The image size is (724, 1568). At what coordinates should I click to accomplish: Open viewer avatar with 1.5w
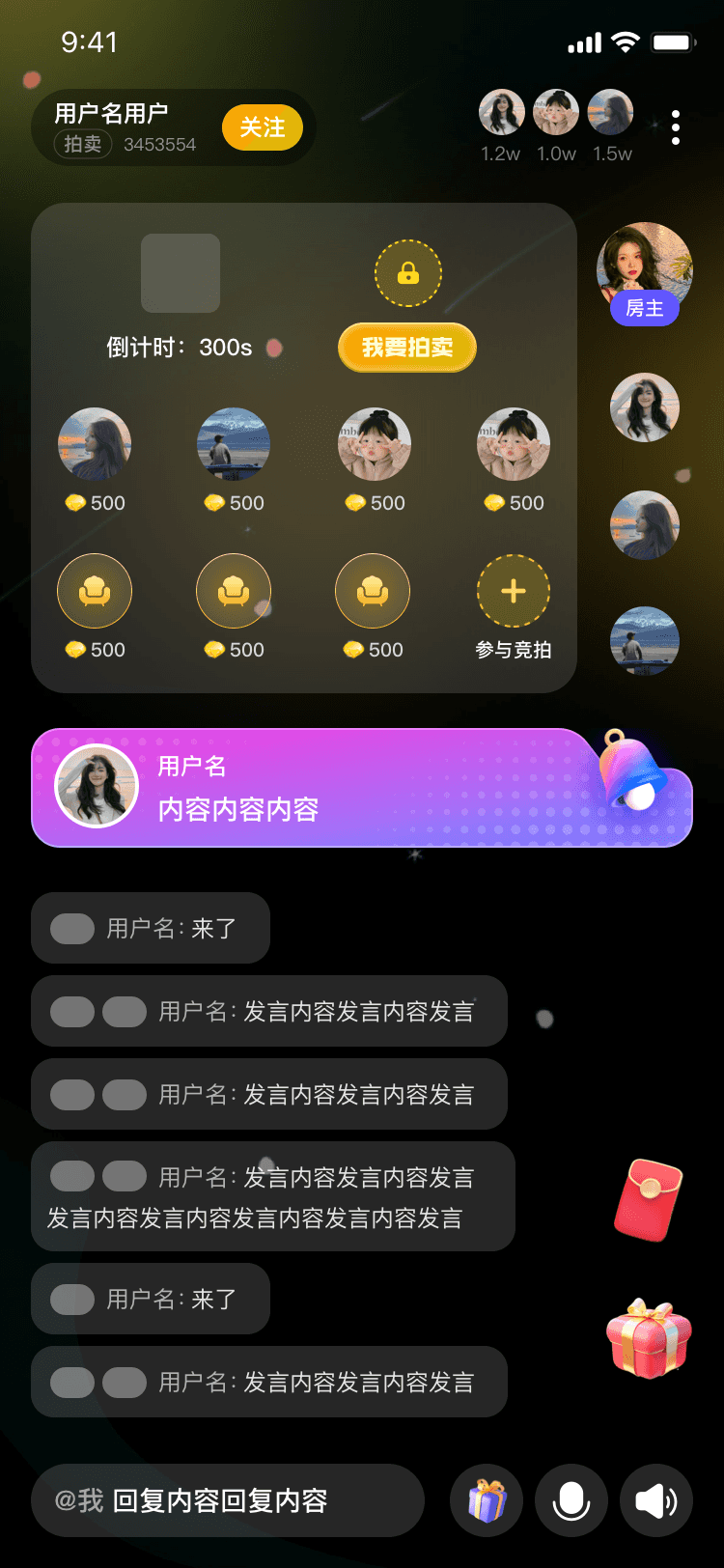(x=611, y=113)
